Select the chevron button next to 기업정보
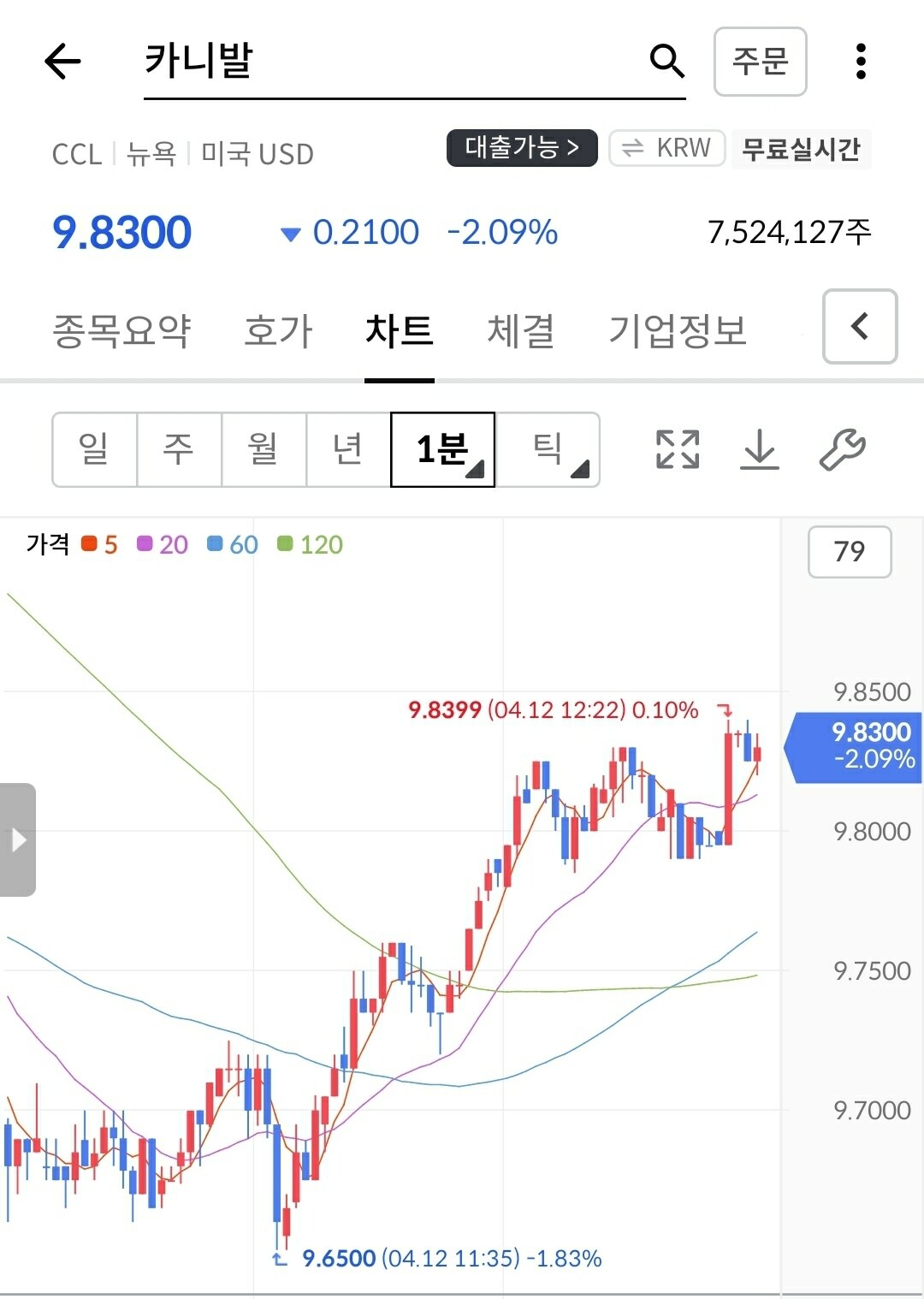The width and height of the screenshot is (924, 1299). 859,329
